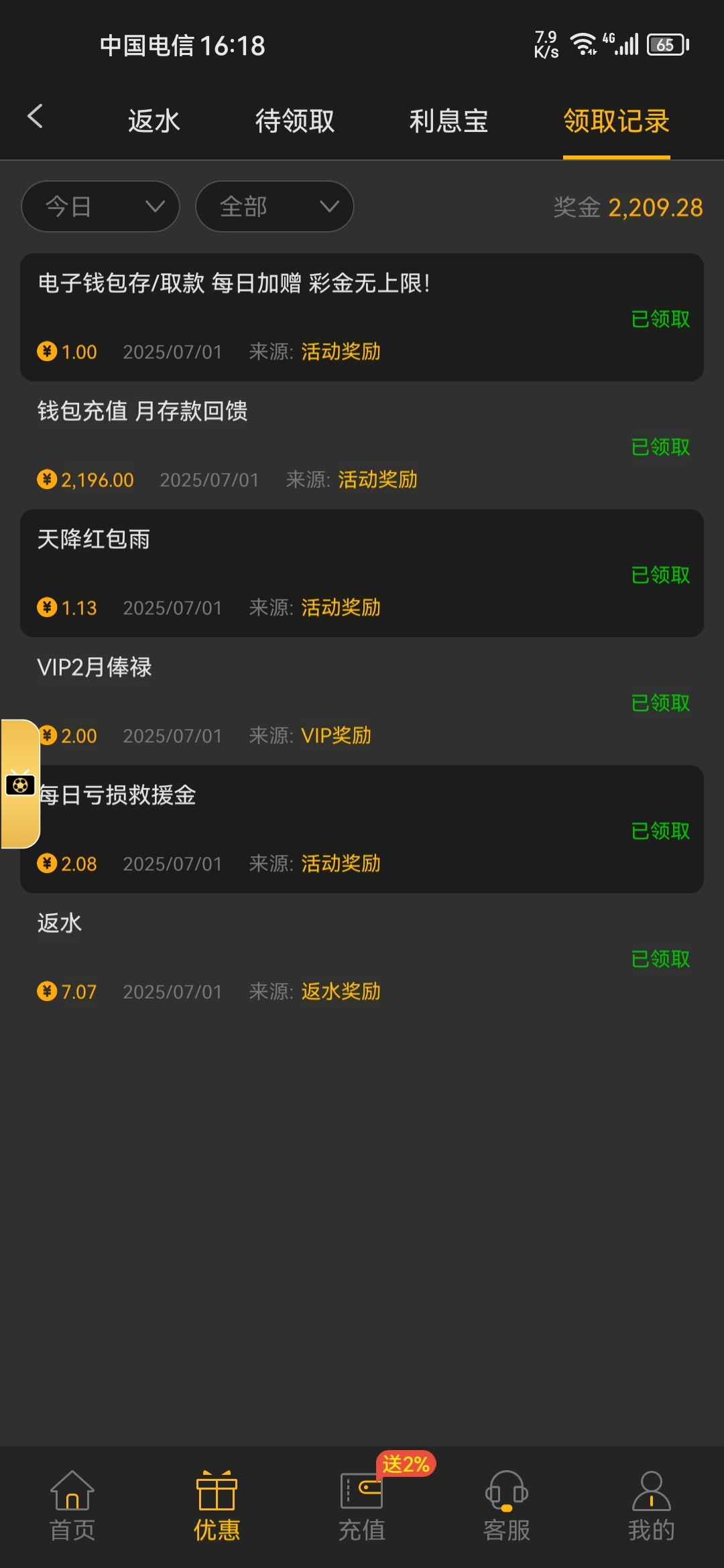The width and height of the screenshot is (724, 1568).
Task: Open the 利息宝 tab
Action: [448, 121]
